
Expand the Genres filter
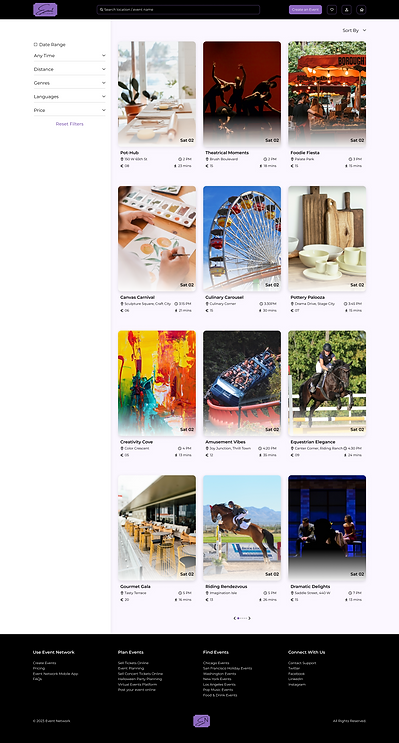point(70,83)
